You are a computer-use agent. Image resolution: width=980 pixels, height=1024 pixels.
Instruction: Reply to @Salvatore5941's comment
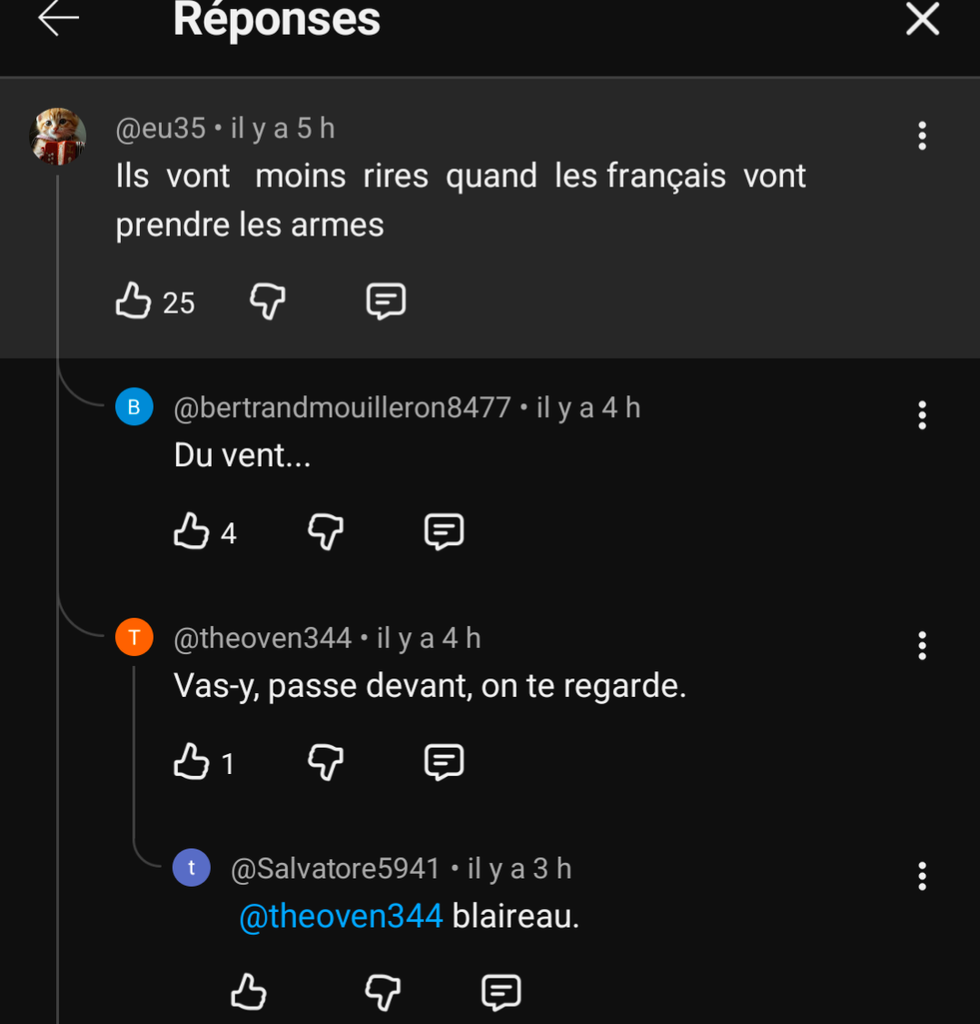coord(501,993)
